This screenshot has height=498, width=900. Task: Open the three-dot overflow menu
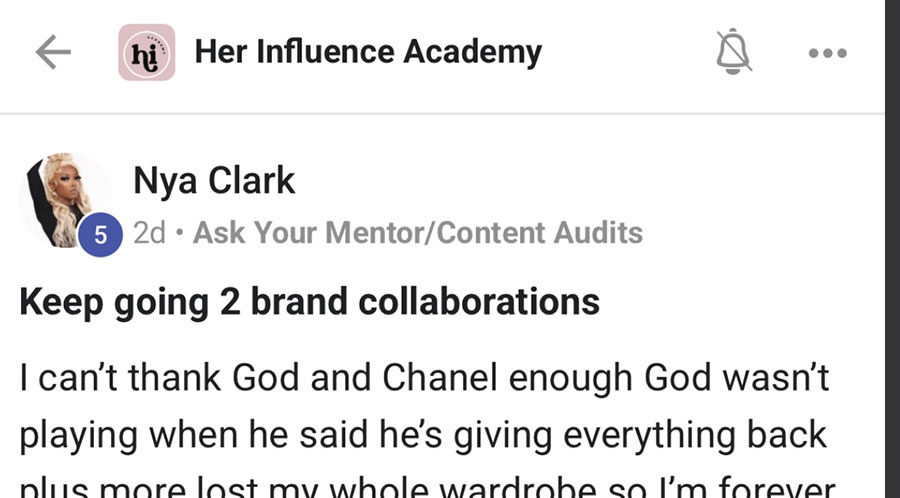tap(827, 53)
